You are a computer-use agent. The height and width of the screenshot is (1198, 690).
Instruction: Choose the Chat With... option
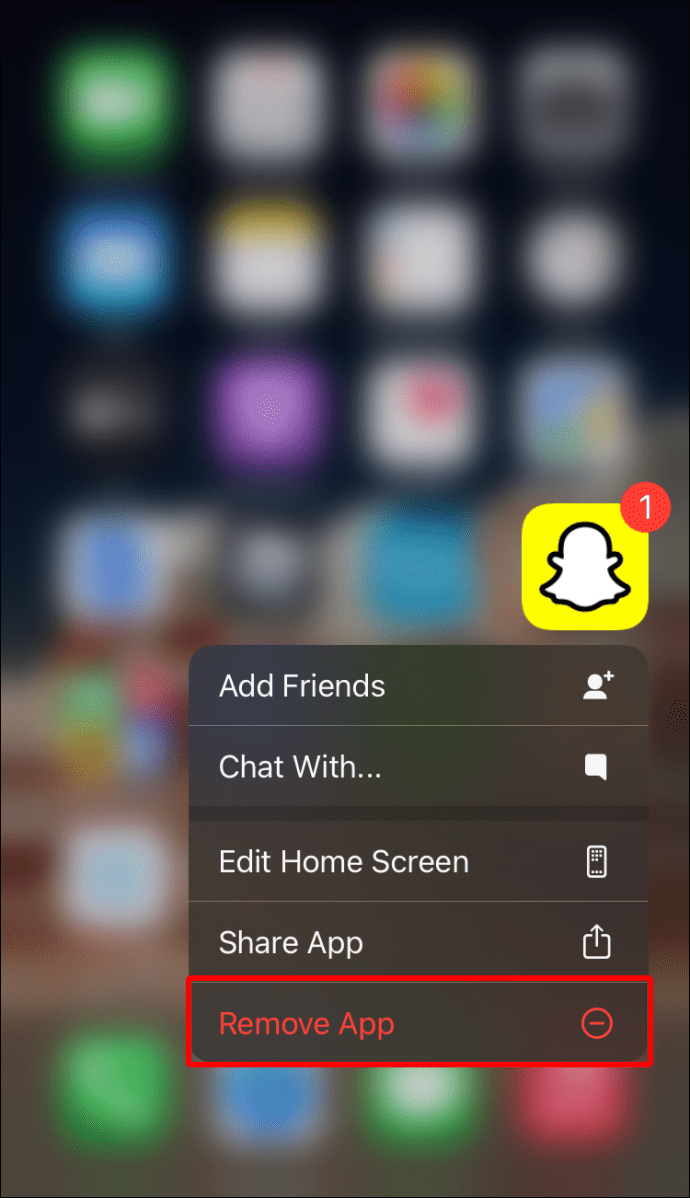(x=418, y=767)
